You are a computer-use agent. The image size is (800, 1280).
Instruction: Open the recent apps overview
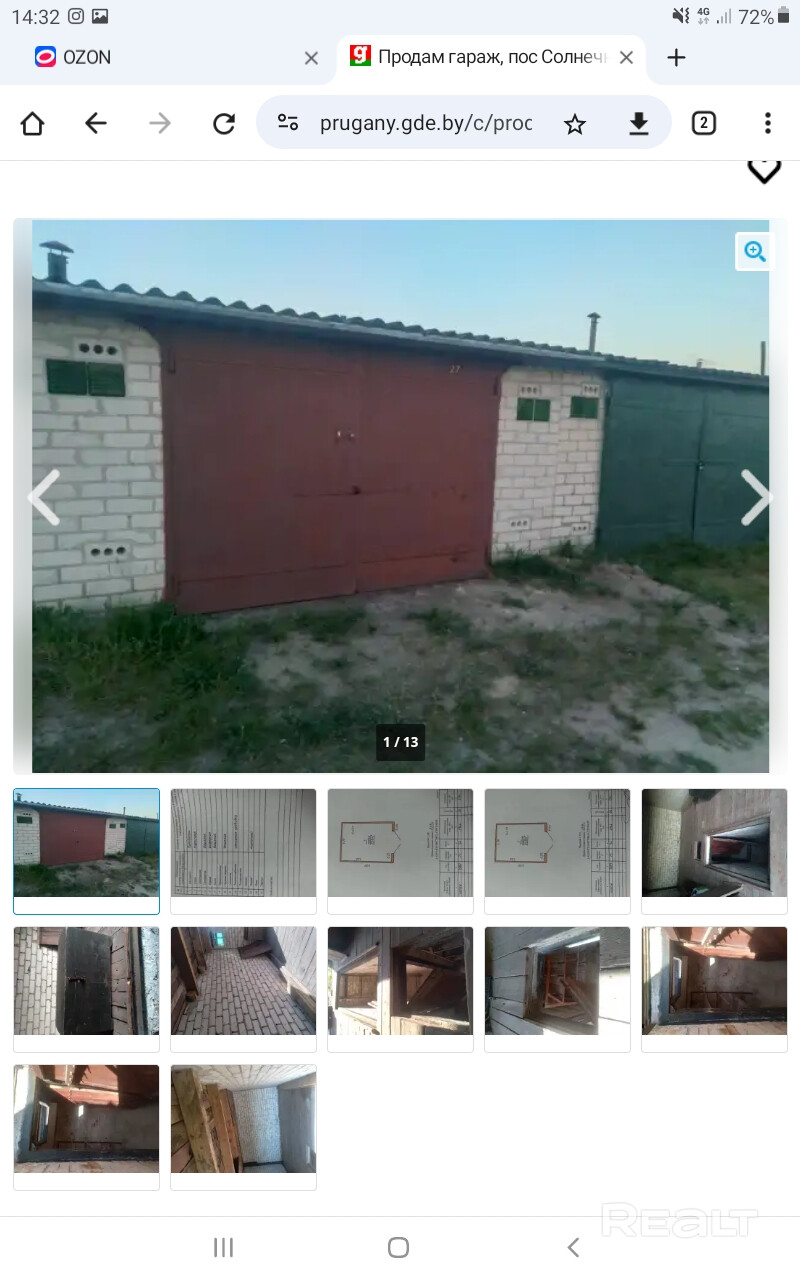223,1247
